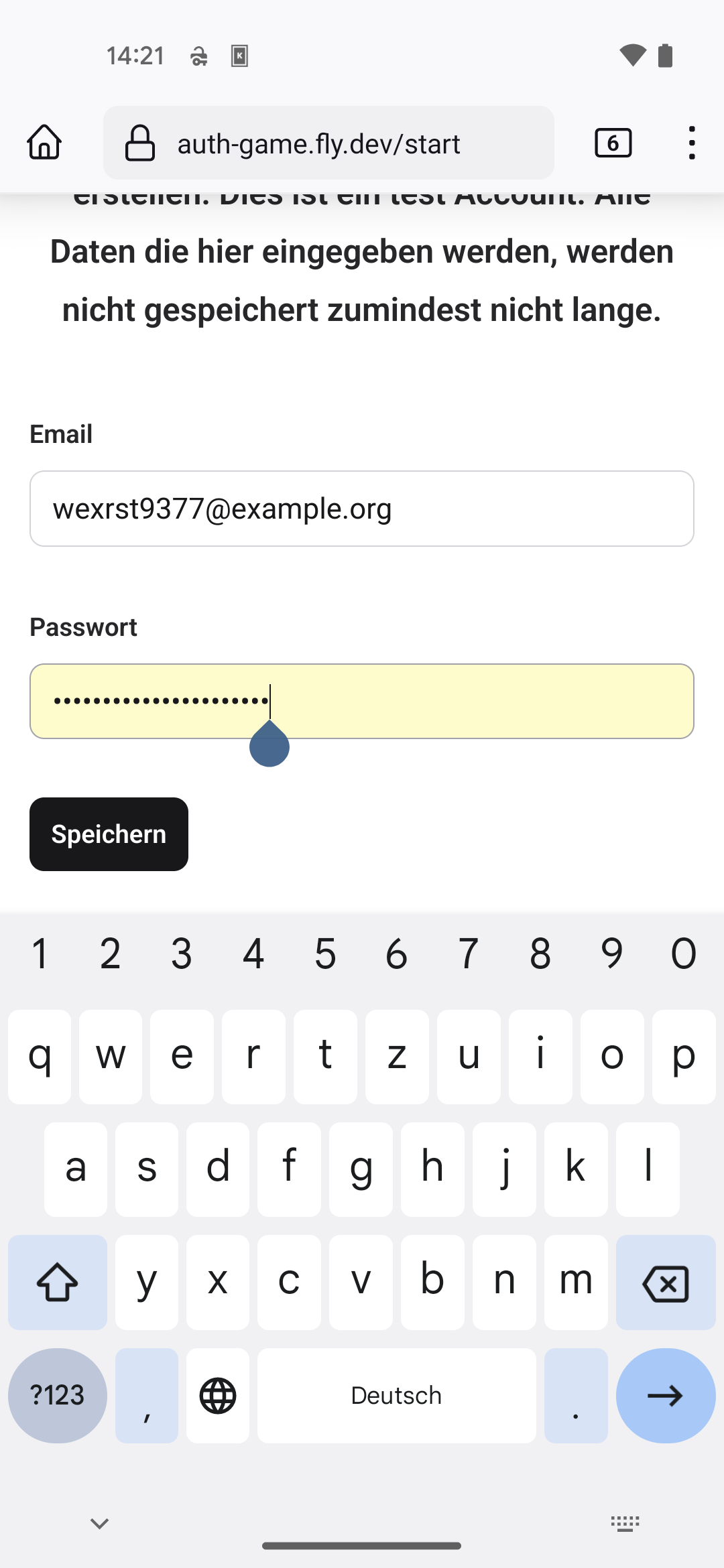Go to the browser home page
This screenshot has height=1568, width=724.
[44, 143]
